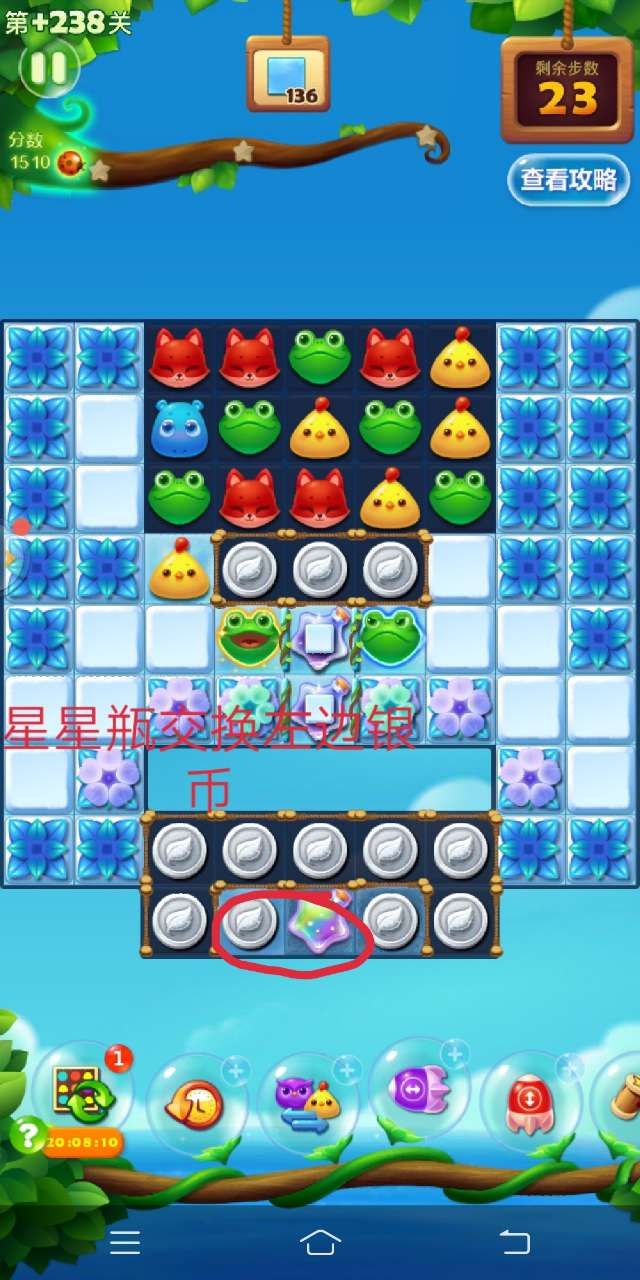The image size is (640, 1280).
Task: Go to the phone's home screen
Action: point(320,1242)
